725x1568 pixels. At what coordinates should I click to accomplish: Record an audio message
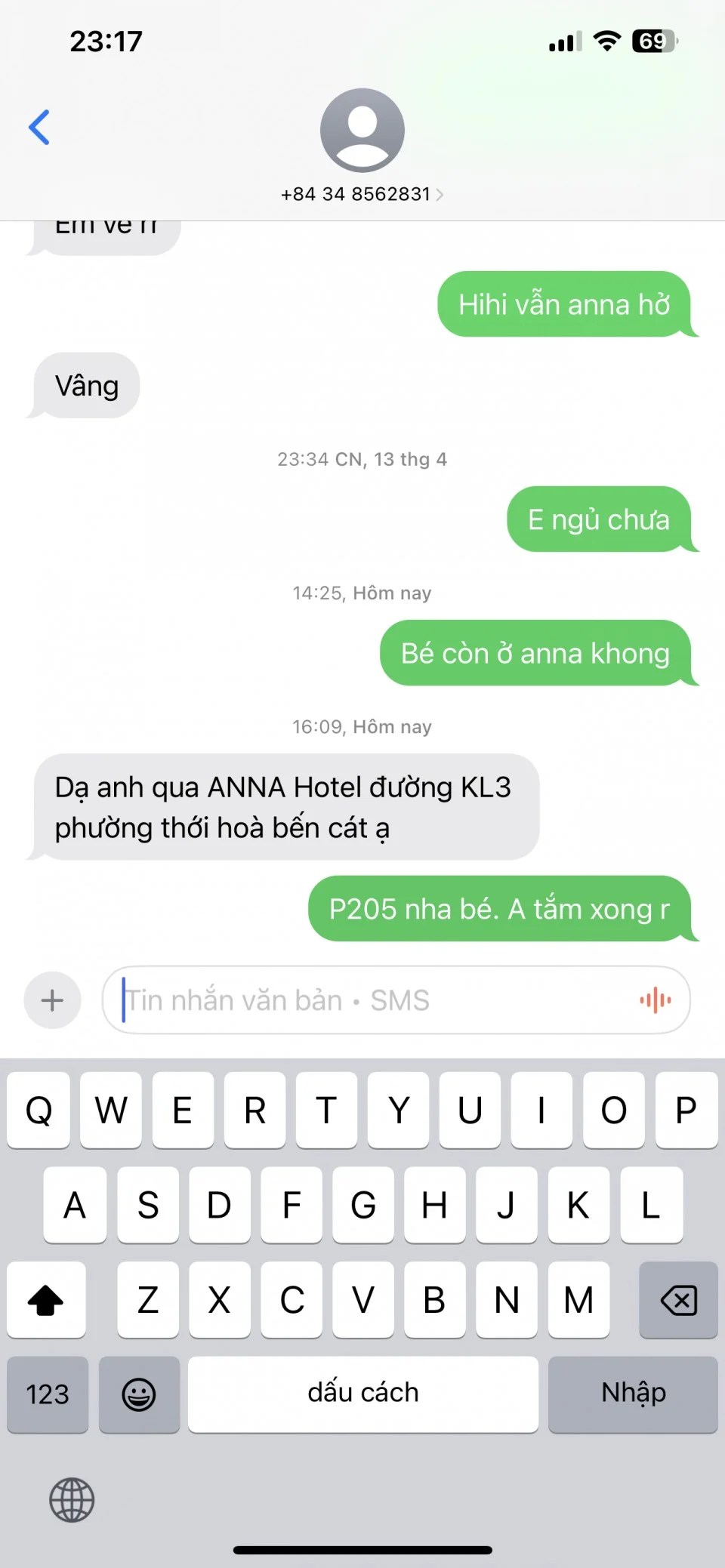tap(655, 1000)
